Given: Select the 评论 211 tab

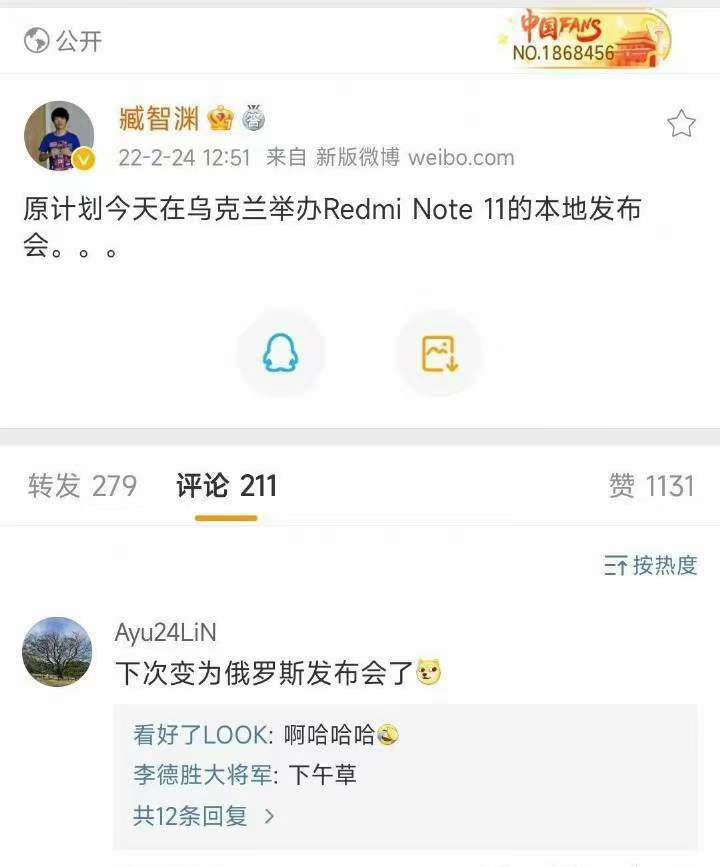Looking at the screenshot, I should pyautogui.click(x=226, y=486).
